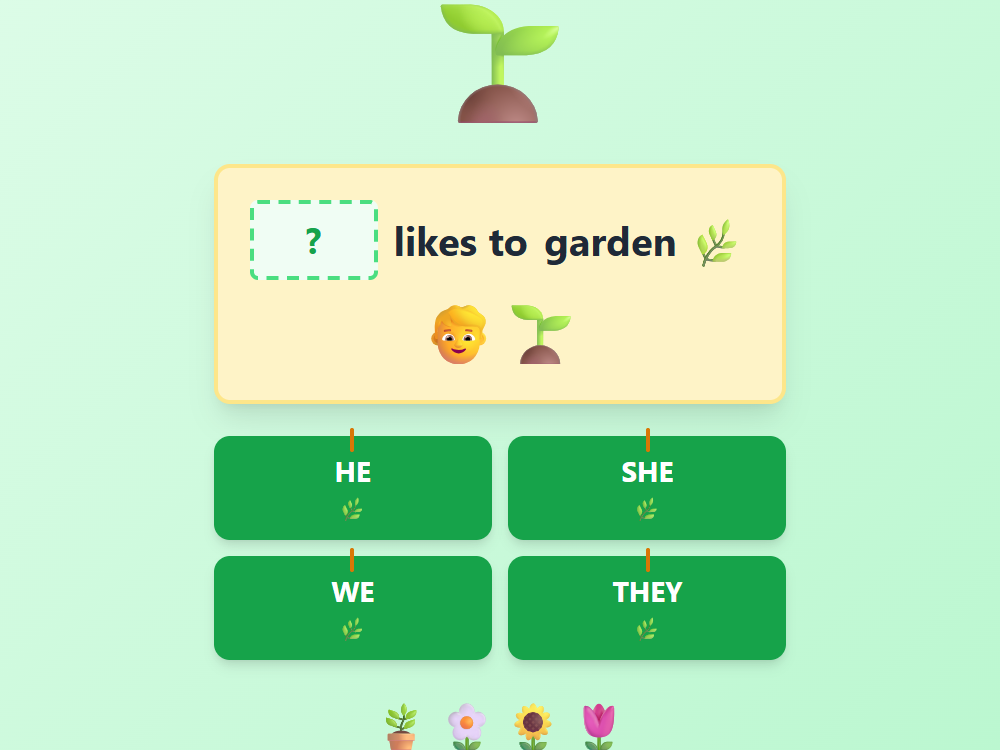The image size is (1000, 750).
Task: Pick the WE answer option
Action: click(352, 608)
